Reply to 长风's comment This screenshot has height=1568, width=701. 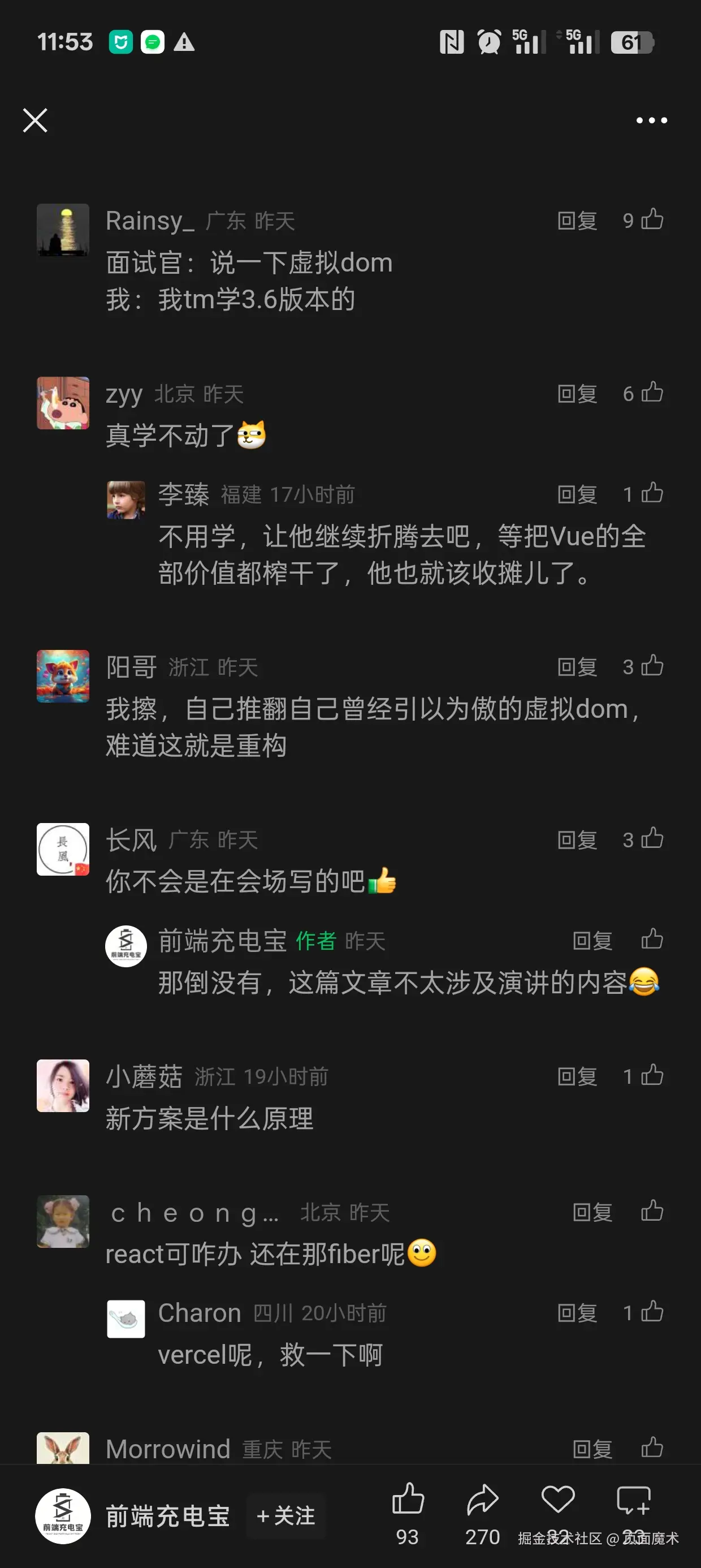tap(577, 839)
